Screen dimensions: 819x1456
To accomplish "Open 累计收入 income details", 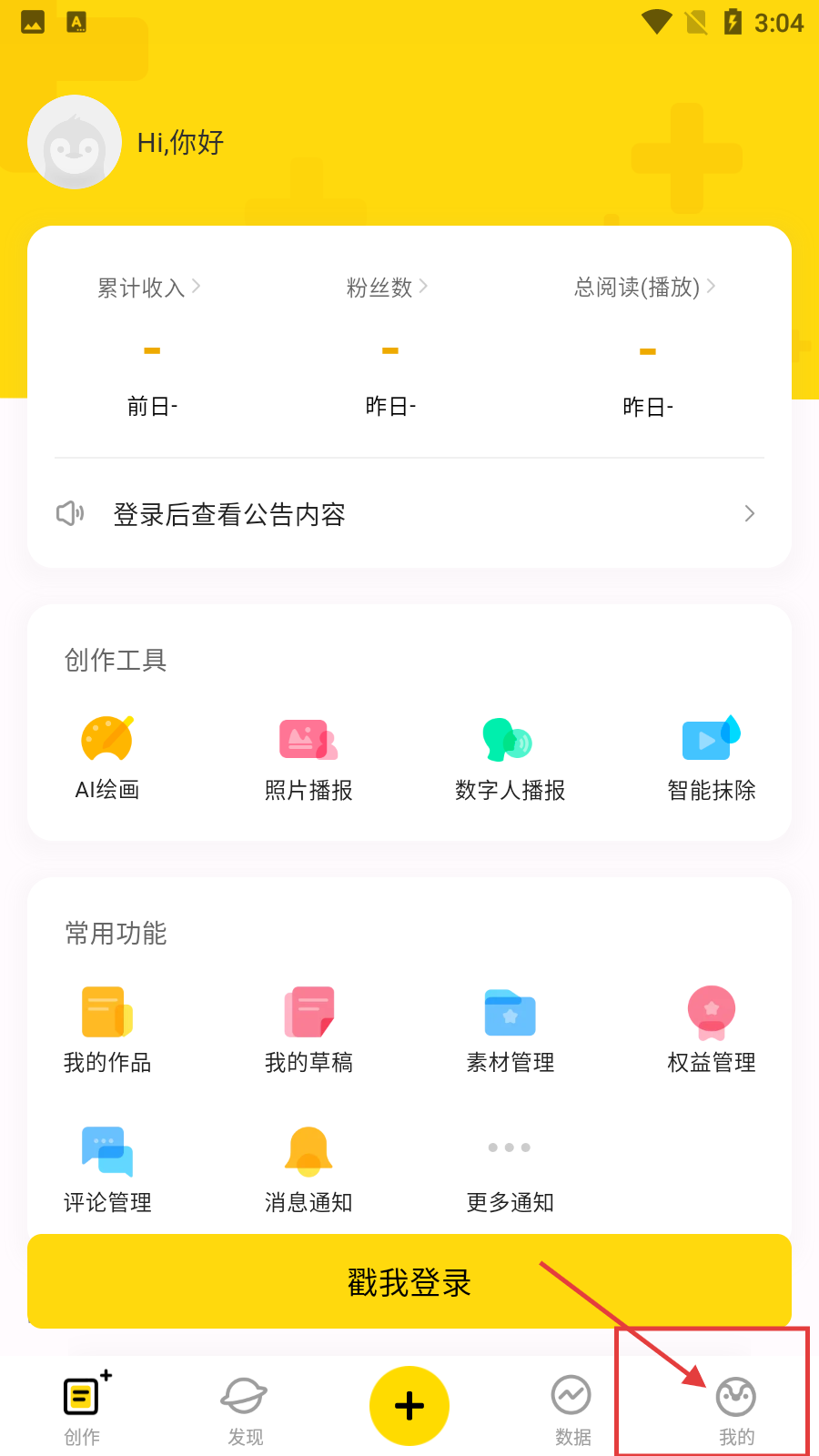I will point(149,288).
